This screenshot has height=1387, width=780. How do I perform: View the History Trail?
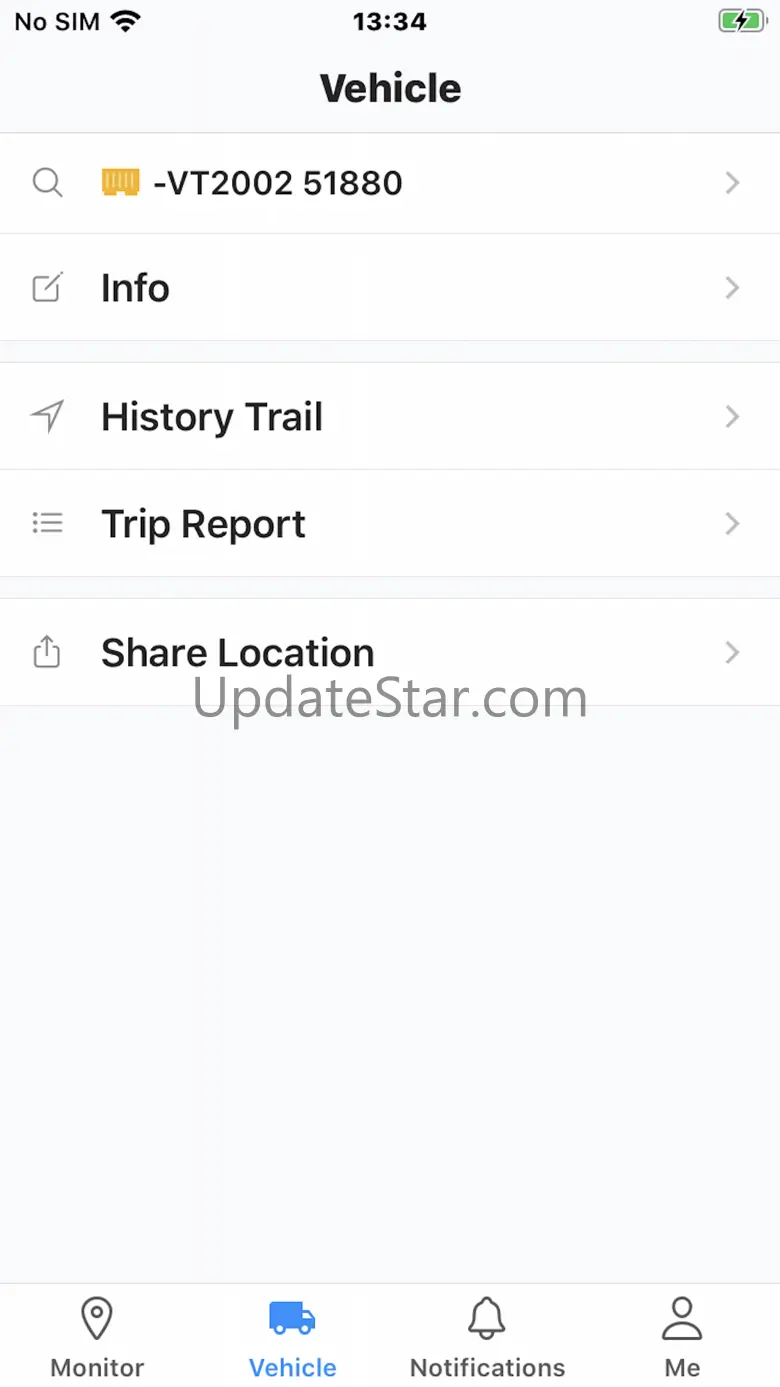(x=390, y=417)
